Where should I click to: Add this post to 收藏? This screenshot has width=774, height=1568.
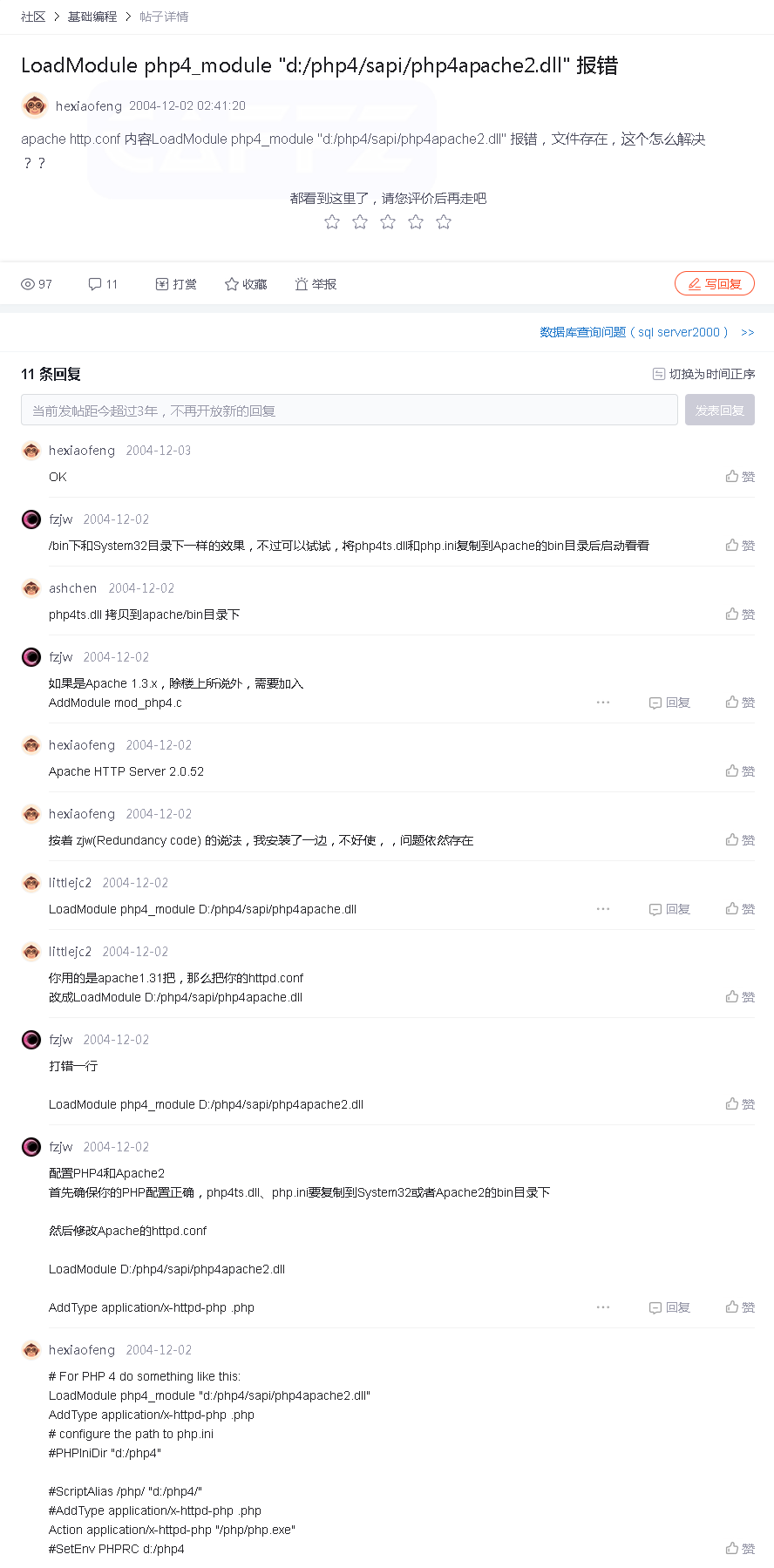(246, 284)
